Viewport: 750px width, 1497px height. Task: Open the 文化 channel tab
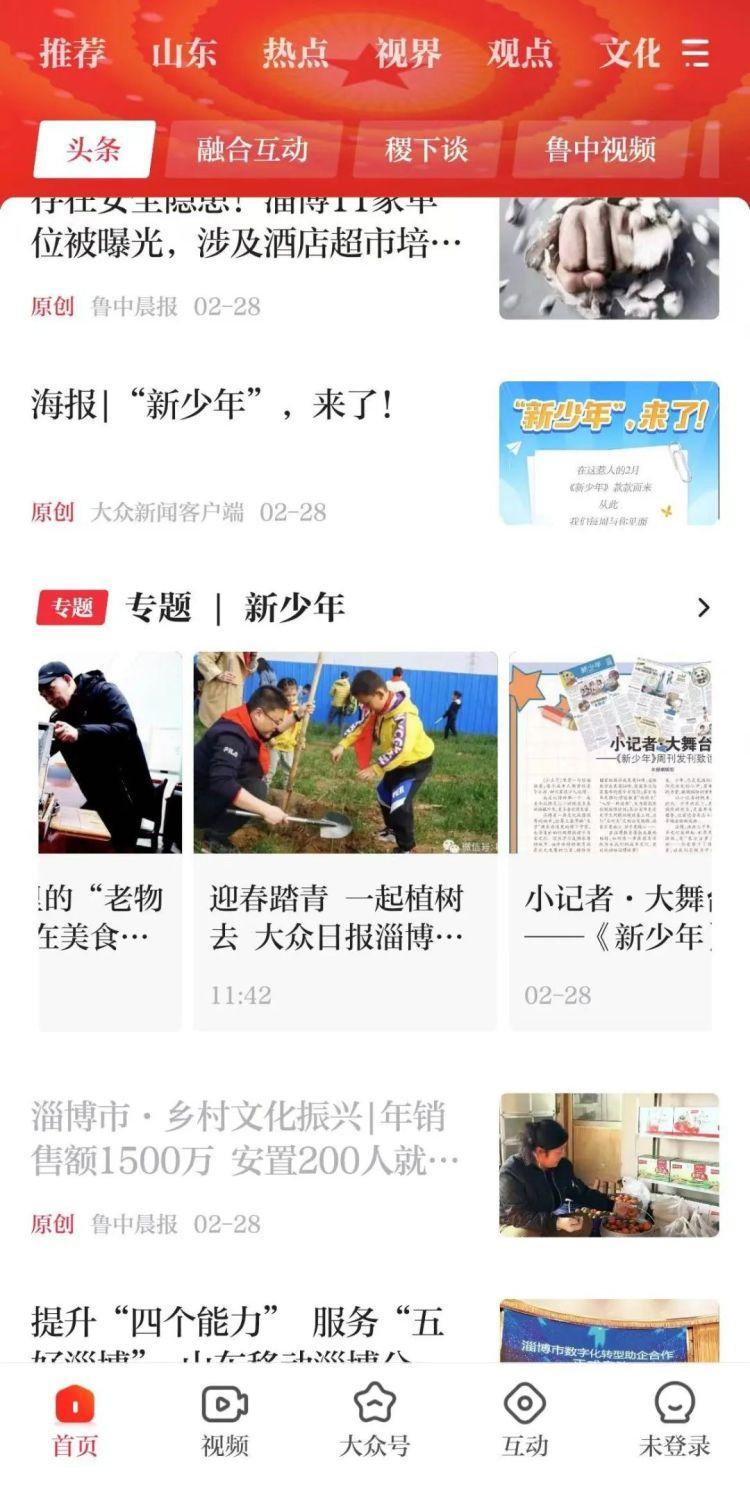(630, 53)
